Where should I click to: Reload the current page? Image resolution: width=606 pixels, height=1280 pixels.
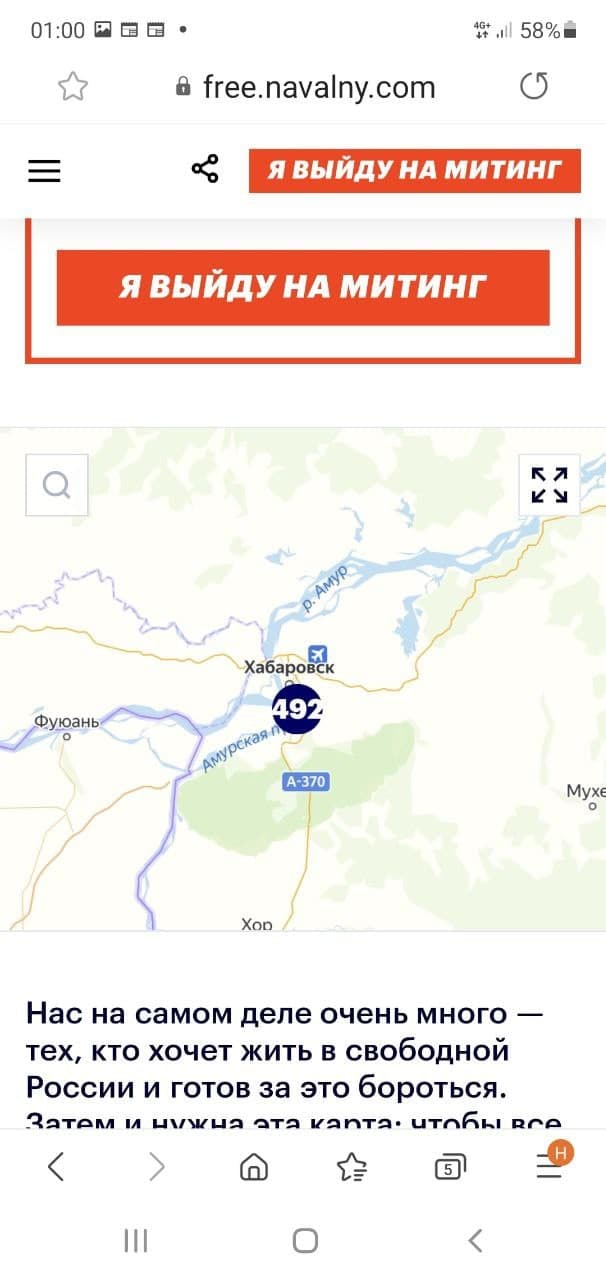coord(534,87)
